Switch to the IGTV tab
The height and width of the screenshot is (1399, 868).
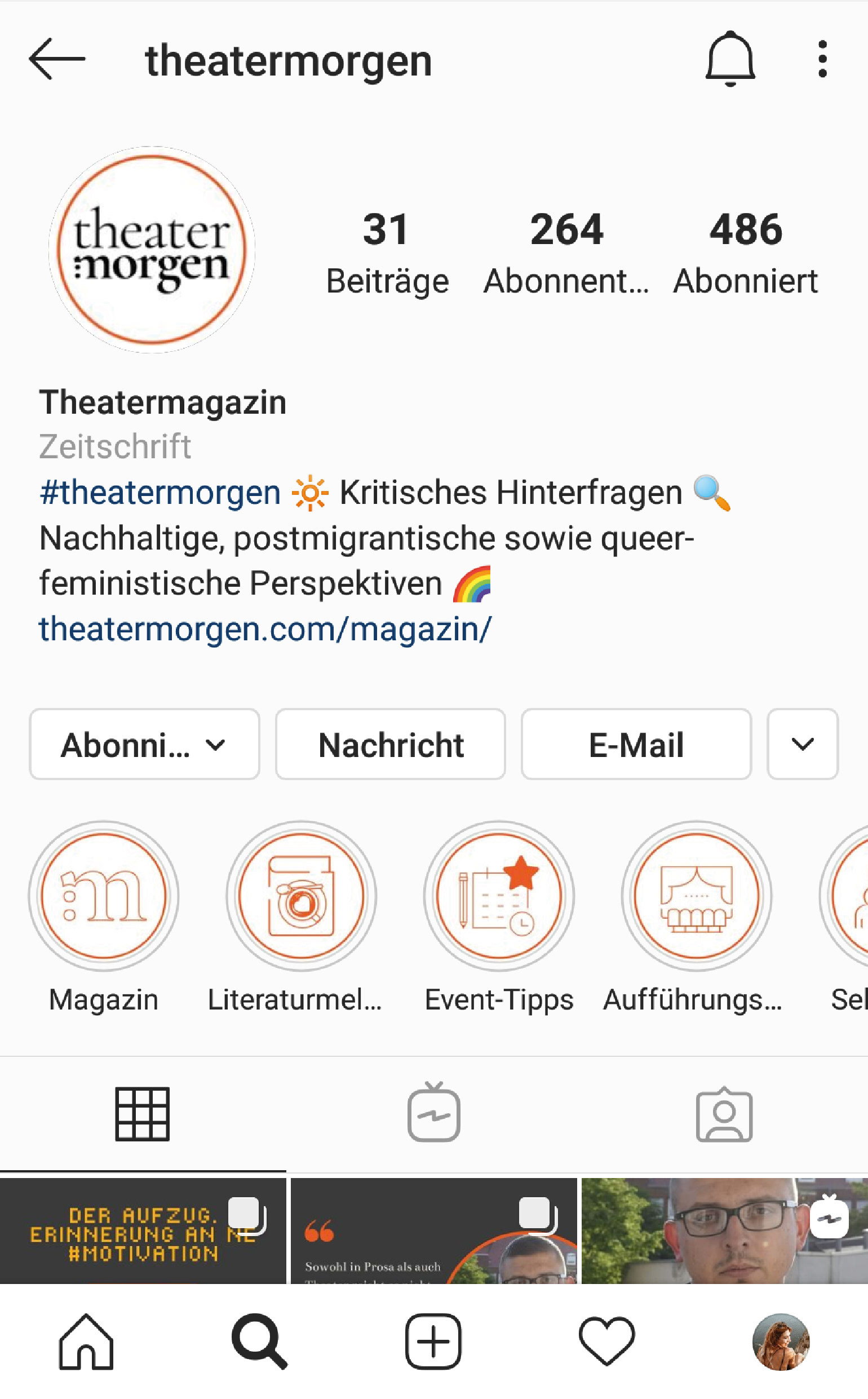click(433, 1114)
